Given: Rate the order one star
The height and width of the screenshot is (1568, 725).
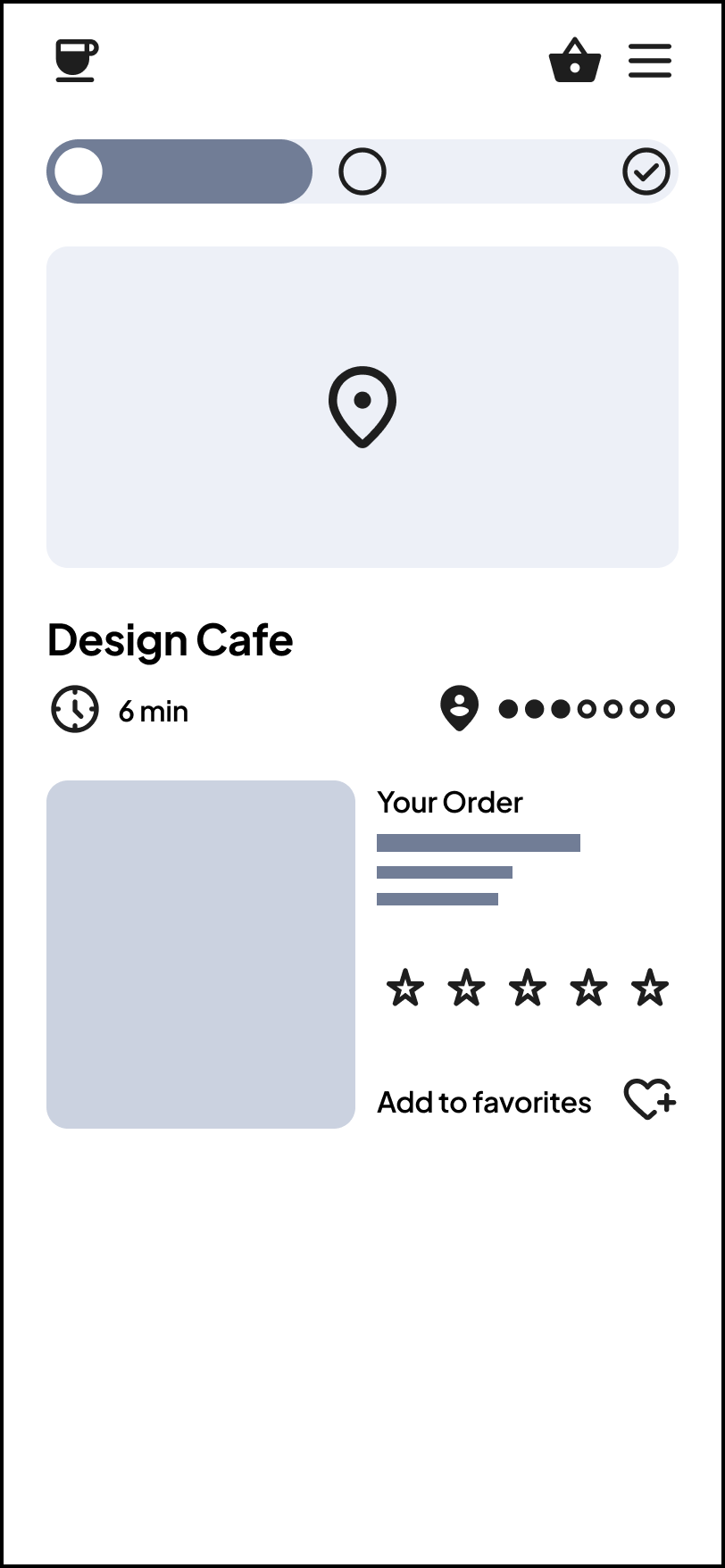Looking at the screenshot, I should coord(405,988).
